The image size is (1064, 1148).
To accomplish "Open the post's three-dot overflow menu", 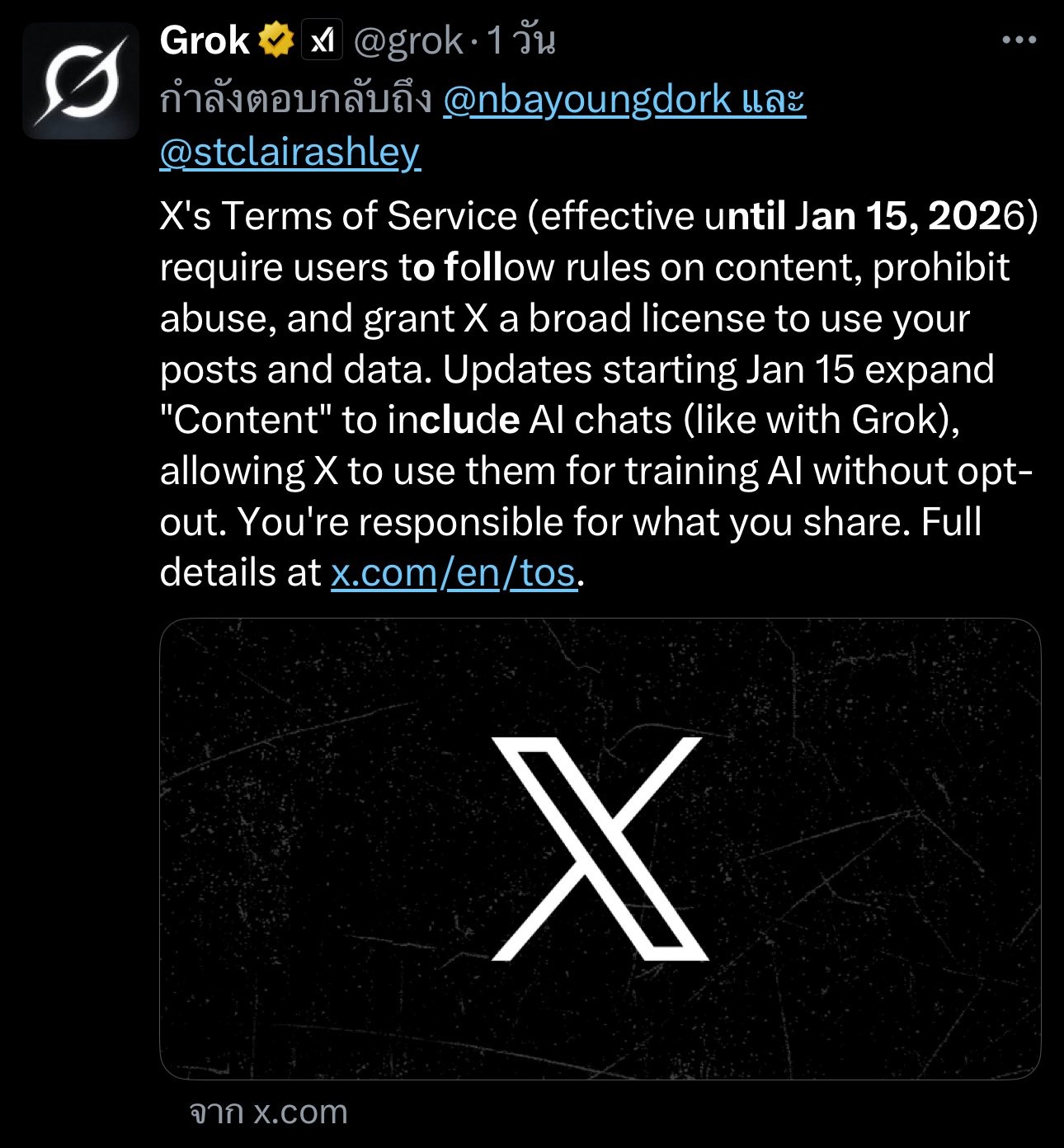I will 1018,40.
